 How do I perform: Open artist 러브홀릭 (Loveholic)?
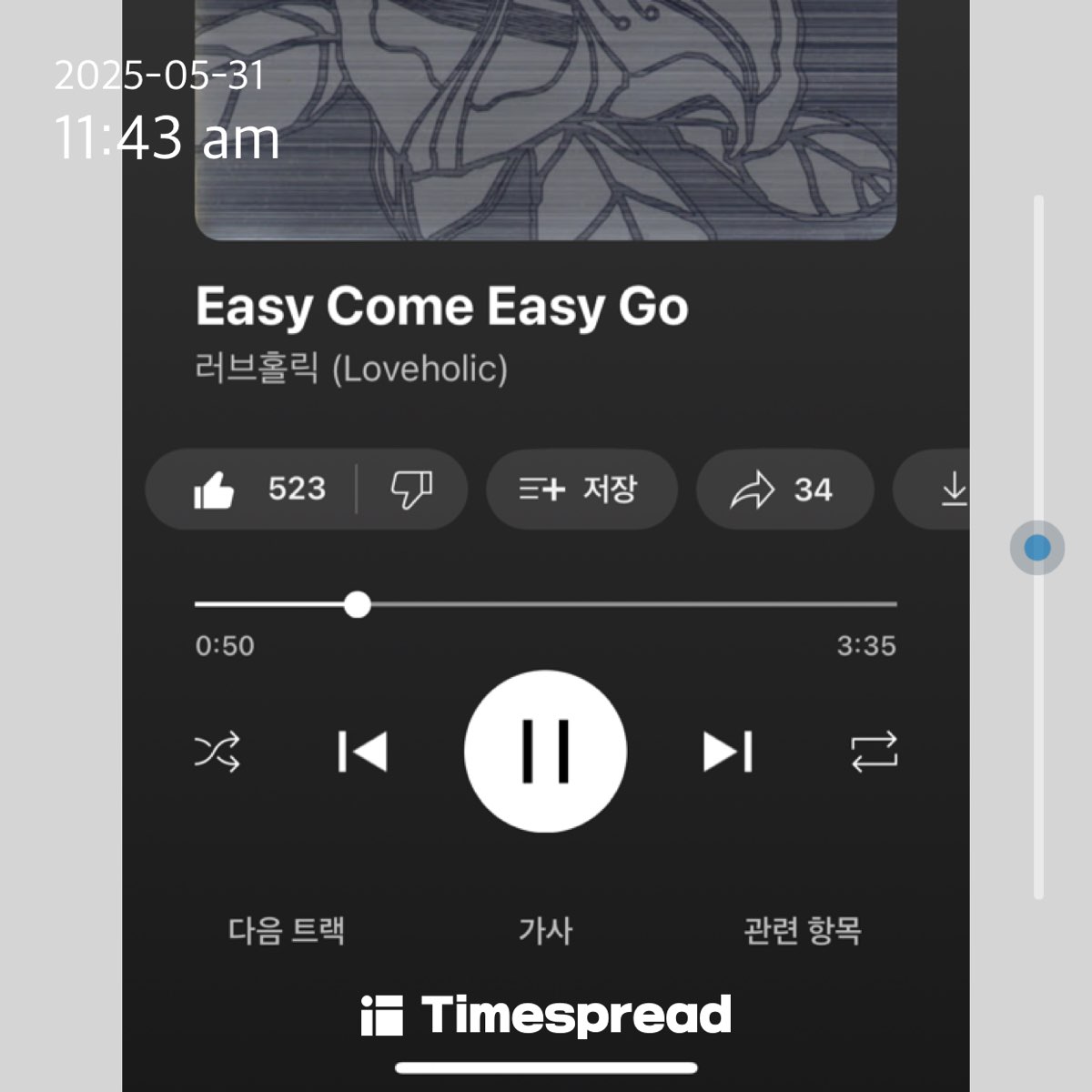coord(351,369)
